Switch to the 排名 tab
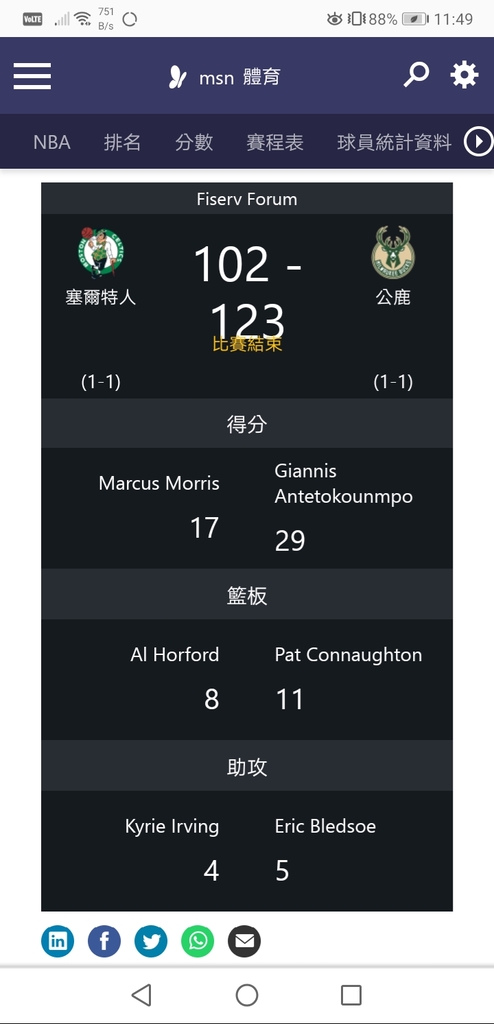This screenshot has height=1024, width=494. point(122,142)
